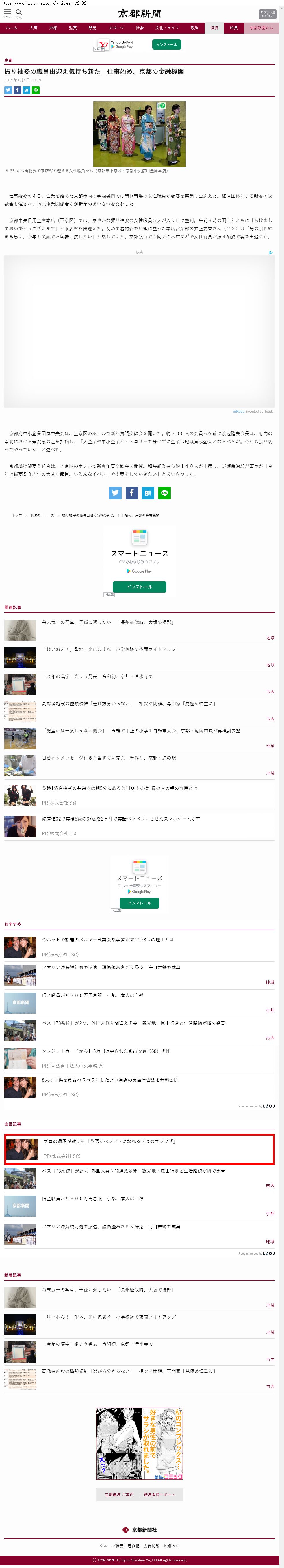Share on Facebook using large button below article
Image resolution: width=284 pixels, height=1568 pixels.
click(x=132, y=493)
